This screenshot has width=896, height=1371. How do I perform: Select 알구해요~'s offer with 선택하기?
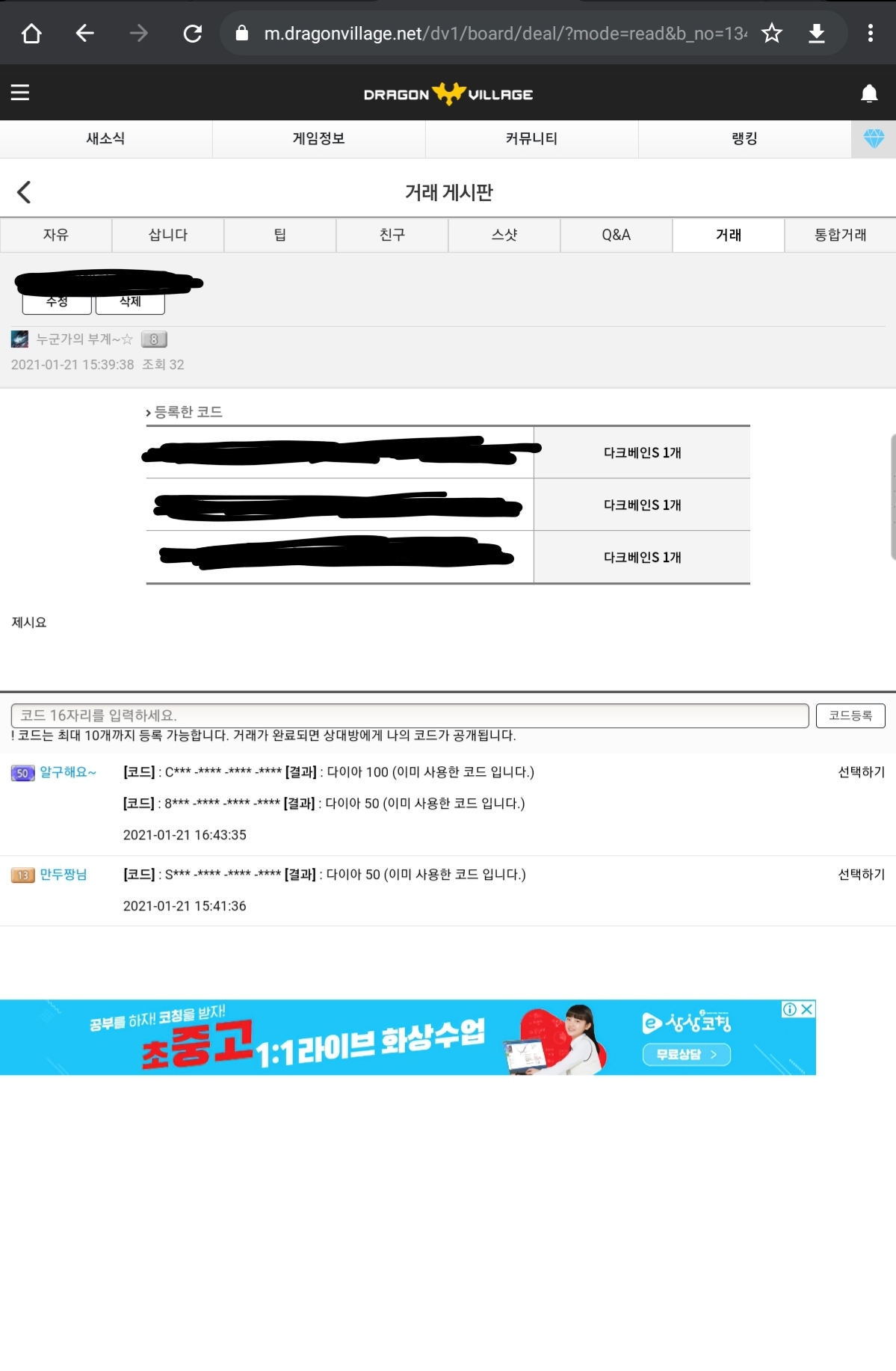tap(861, 772)
